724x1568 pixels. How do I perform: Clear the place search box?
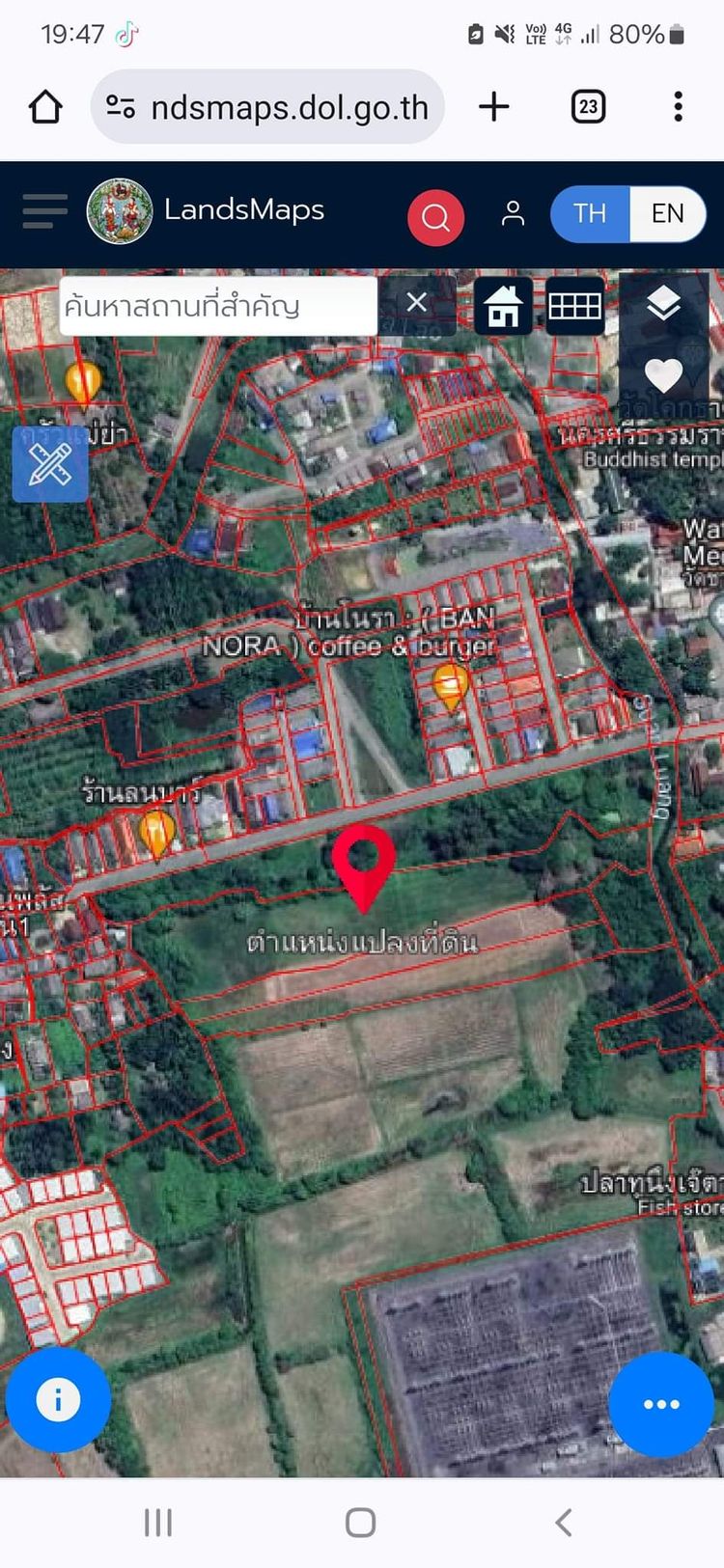(417, 303)
